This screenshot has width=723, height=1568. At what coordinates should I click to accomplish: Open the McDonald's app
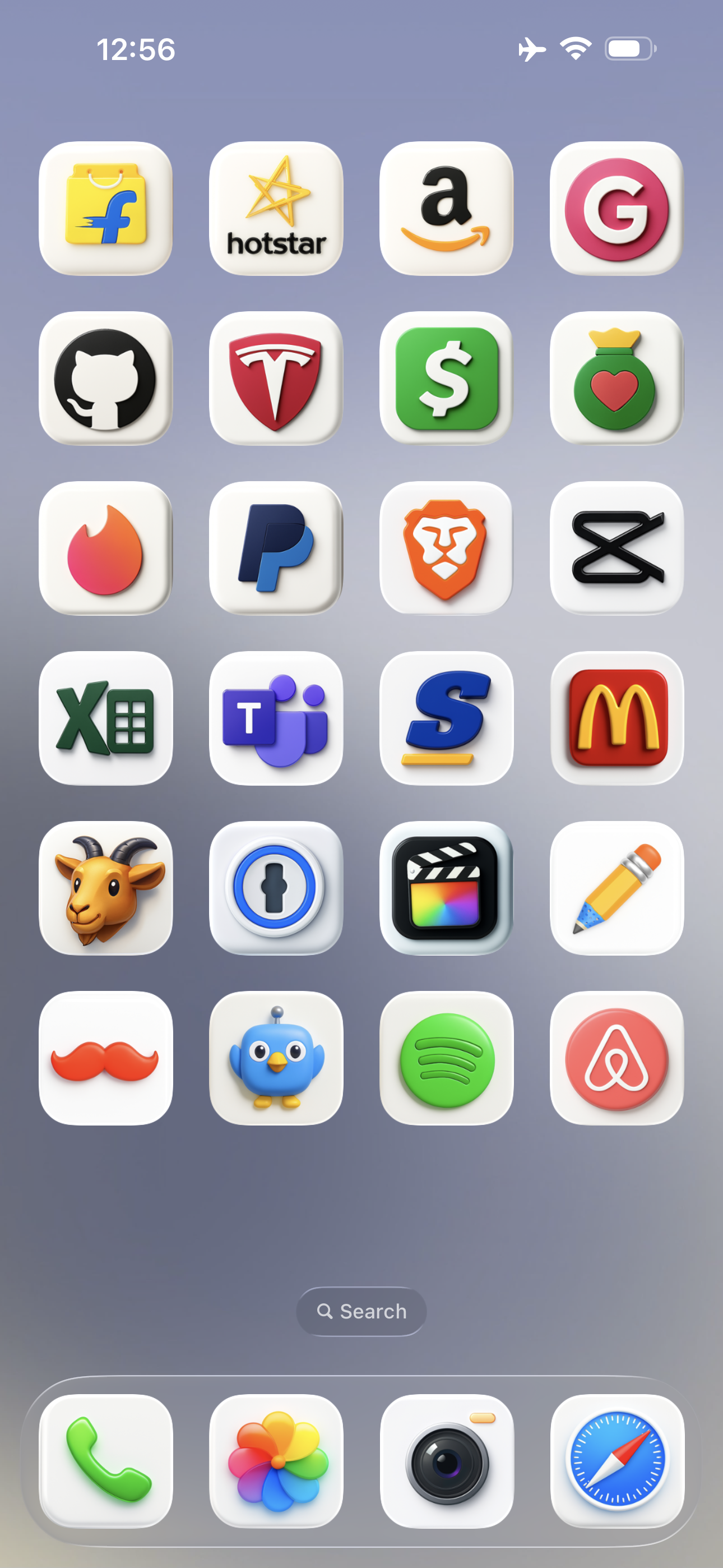pos(617,718)
